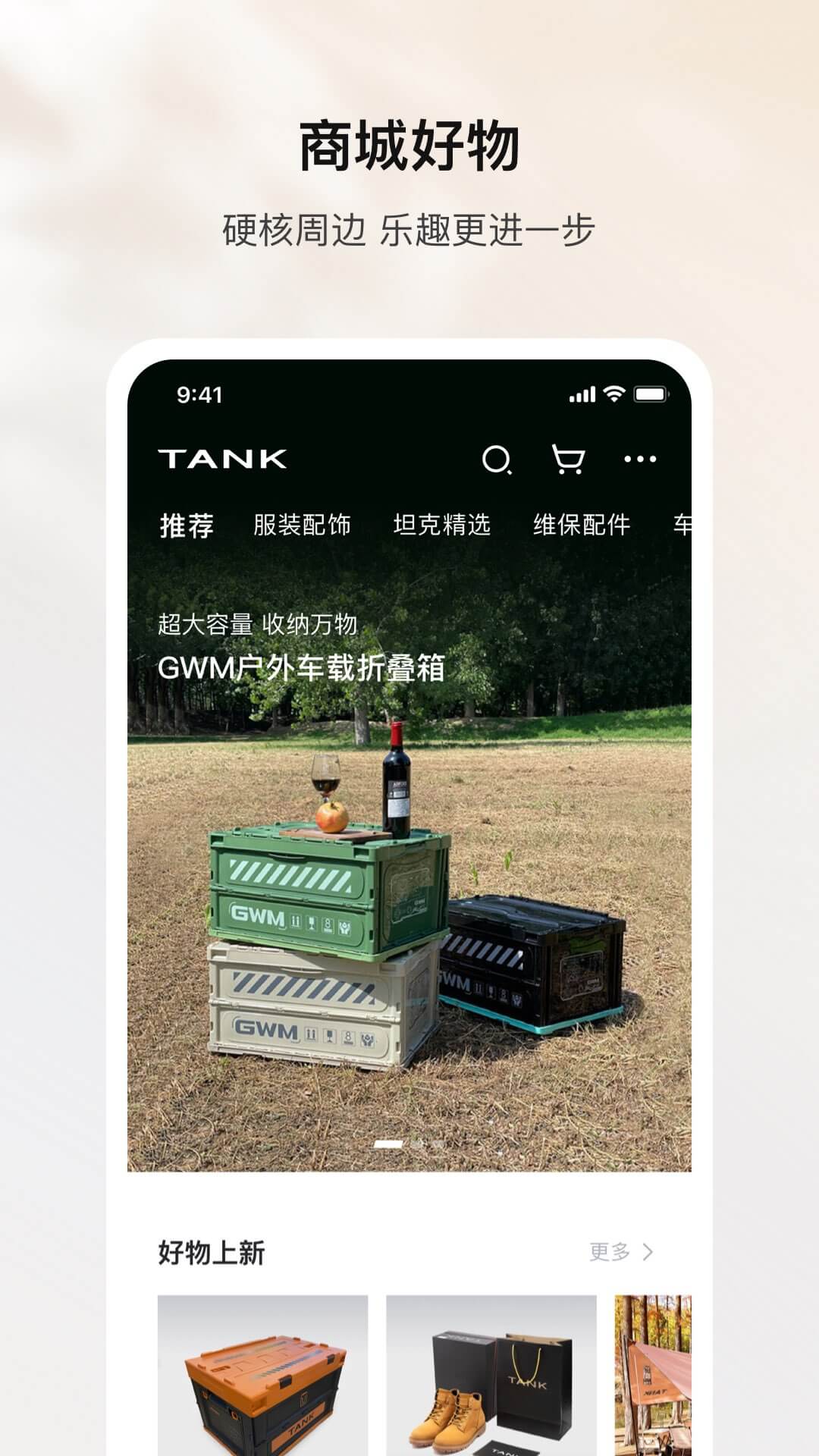Expand the truncated rightmost category tab

pos(682,523)
